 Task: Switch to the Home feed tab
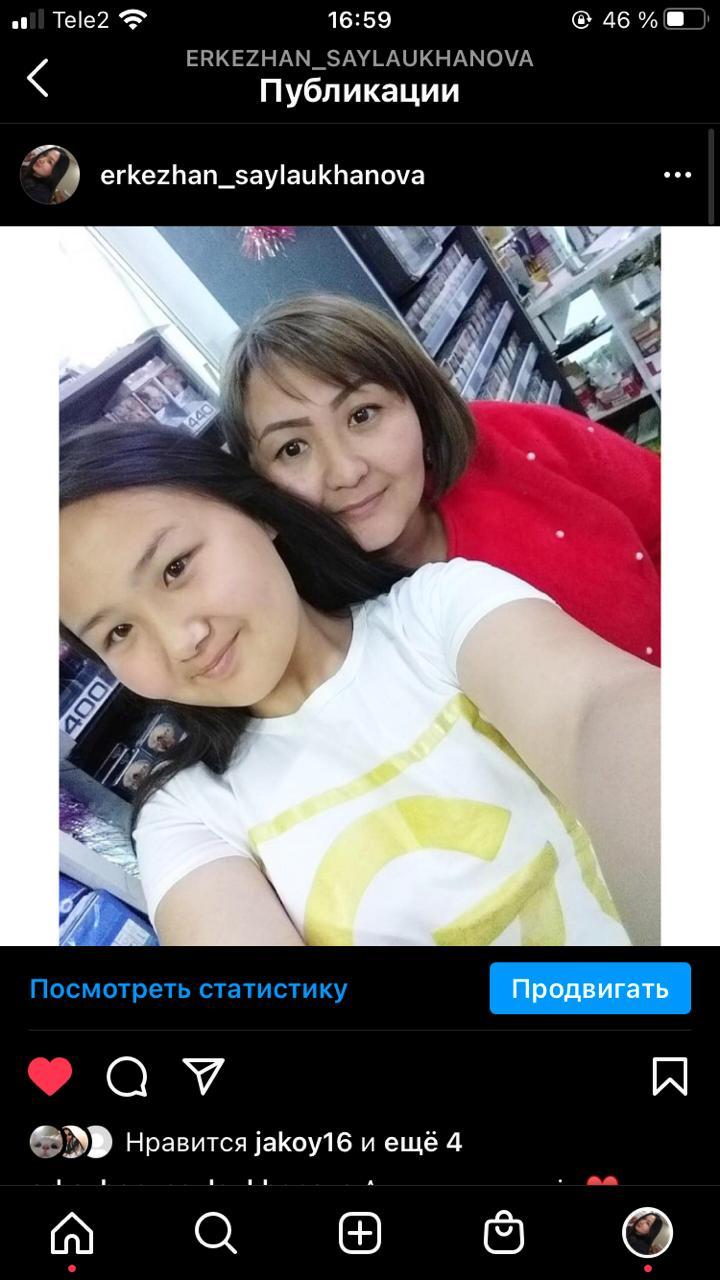tap(72, 1234)
